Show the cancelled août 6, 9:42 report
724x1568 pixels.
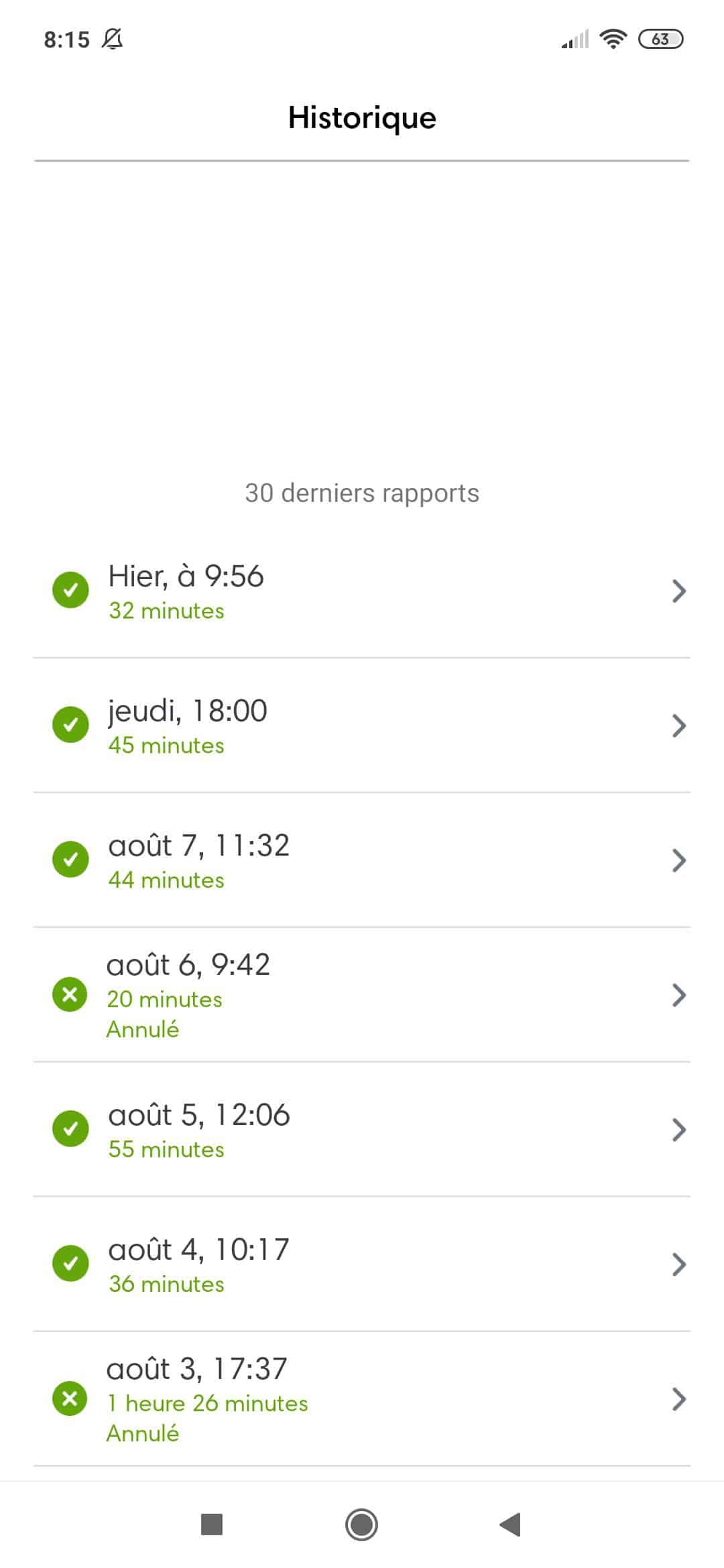click(362, 995)
